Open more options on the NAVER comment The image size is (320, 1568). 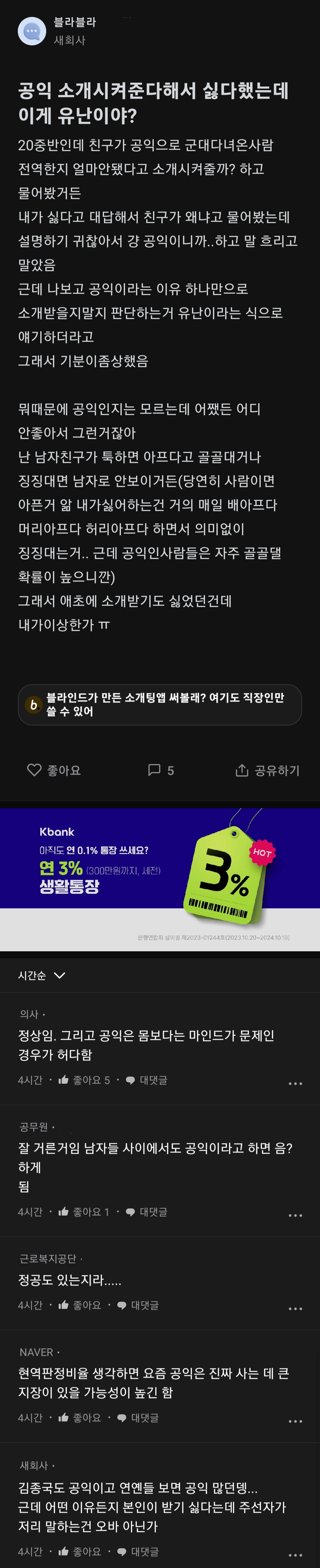pyautogui.click(x=295, y=1421)
